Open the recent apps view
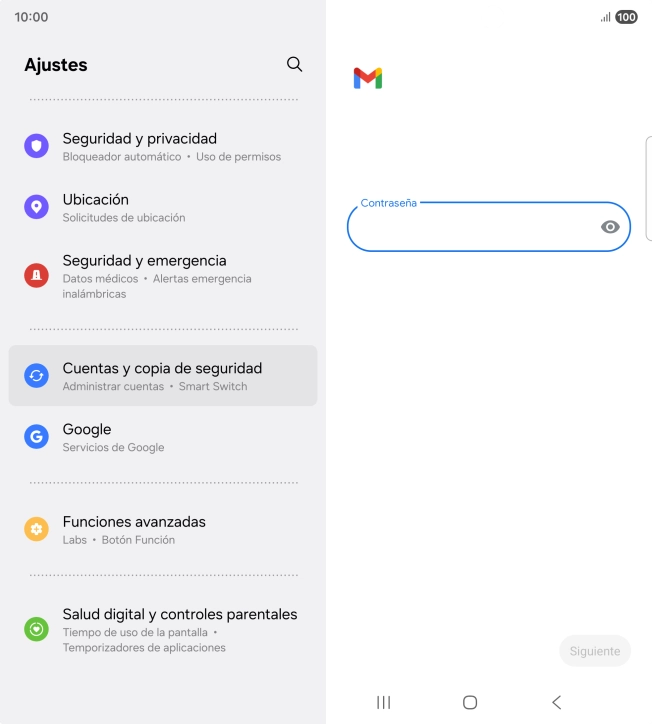Screen dimensions: 652x724 383,702
